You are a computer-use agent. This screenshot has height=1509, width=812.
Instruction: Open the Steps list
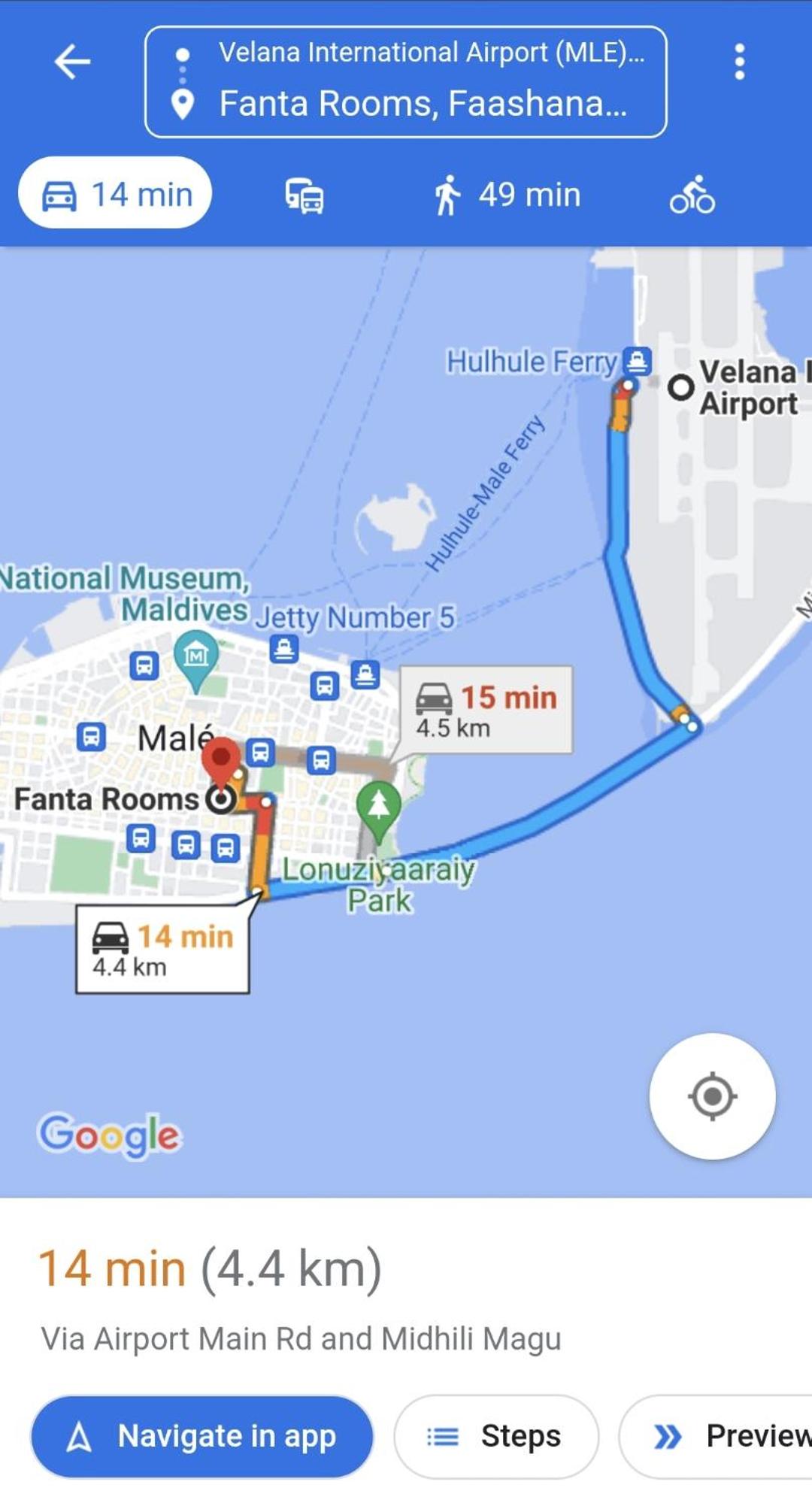[496, 1437]
